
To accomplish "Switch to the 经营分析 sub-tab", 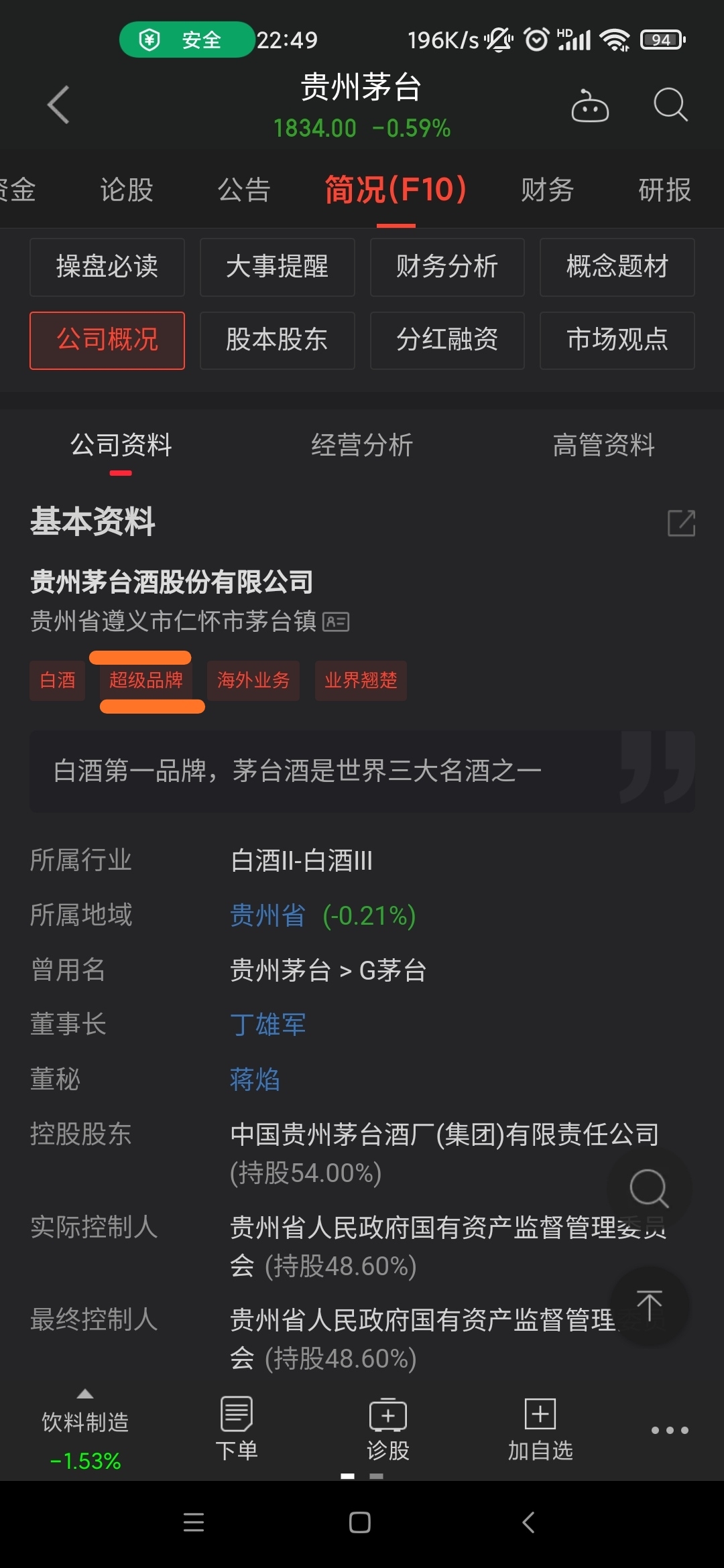I will (362, 445).
